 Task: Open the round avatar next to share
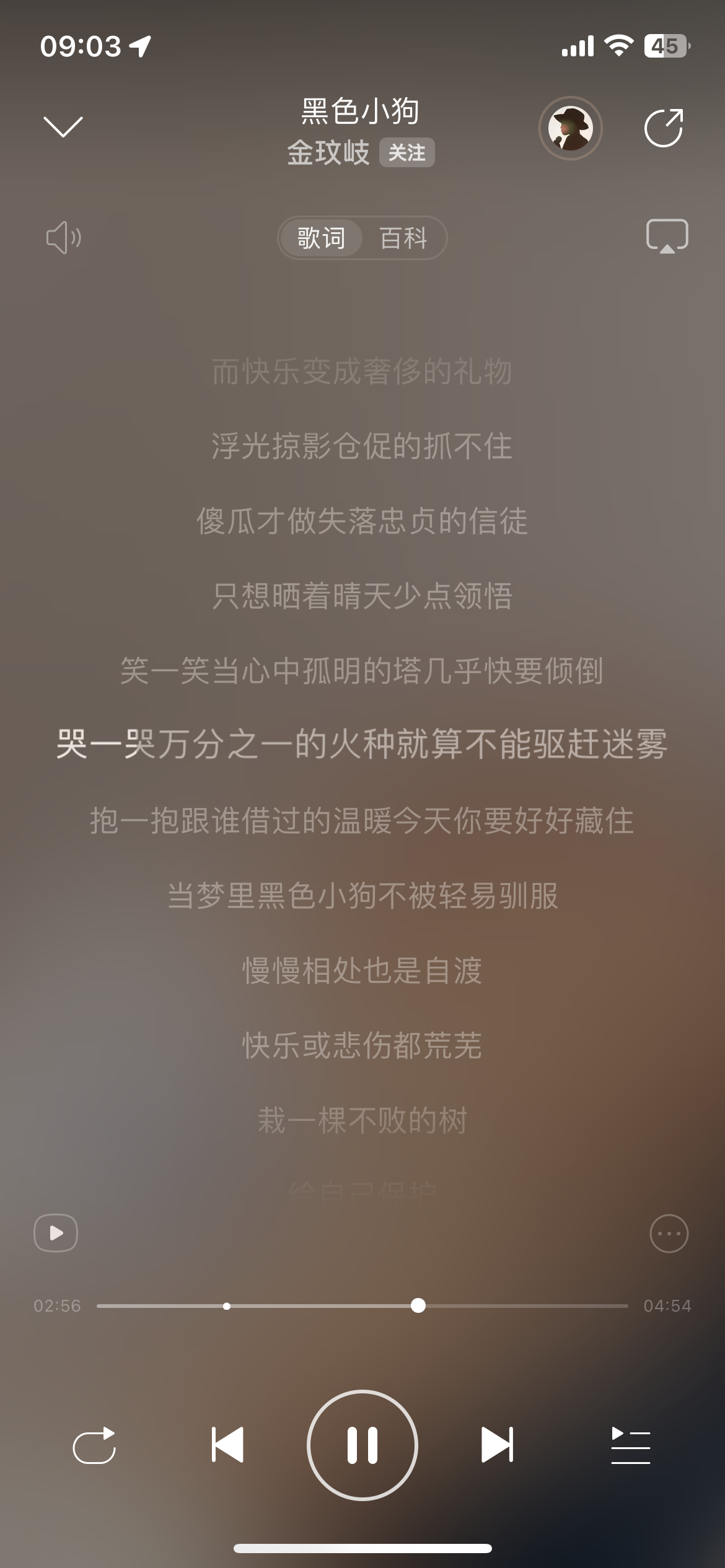[x=570, y=128]
